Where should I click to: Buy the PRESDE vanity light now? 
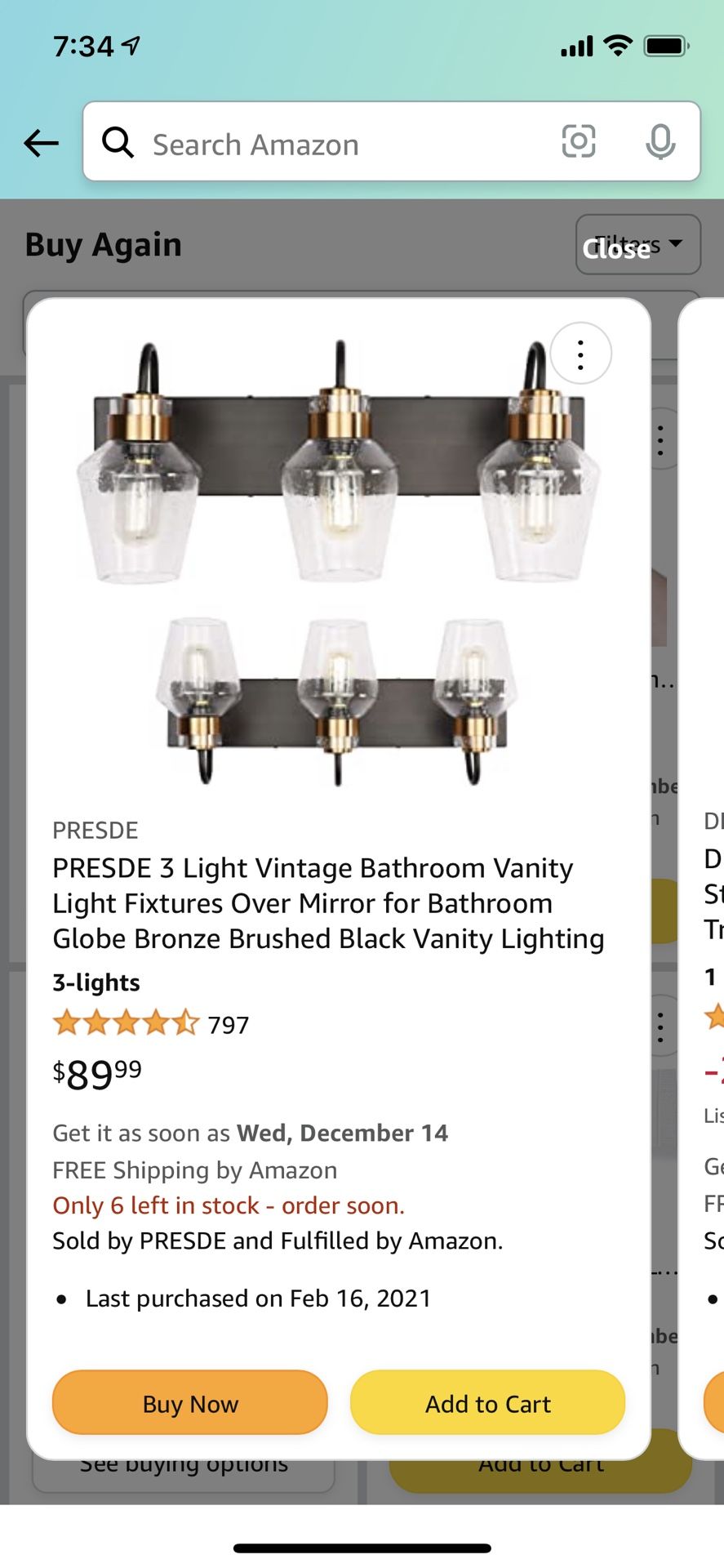pos(190,1403)
